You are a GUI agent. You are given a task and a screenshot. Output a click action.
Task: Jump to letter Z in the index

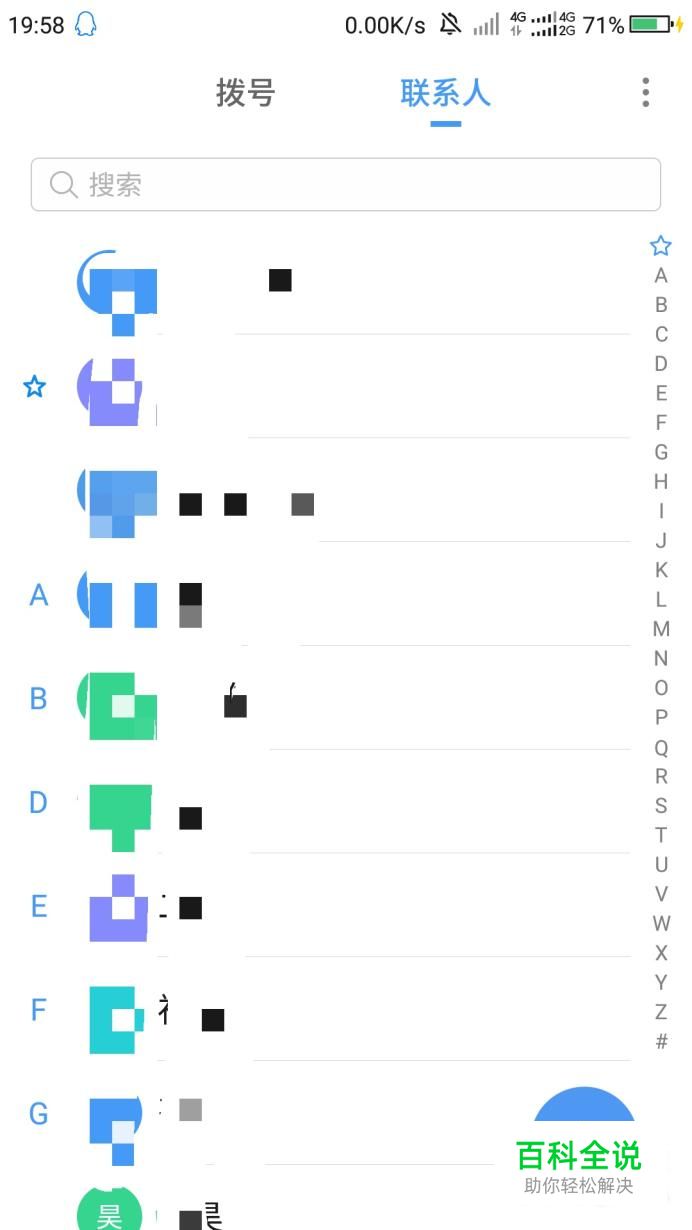click(x=661, y=1012)
